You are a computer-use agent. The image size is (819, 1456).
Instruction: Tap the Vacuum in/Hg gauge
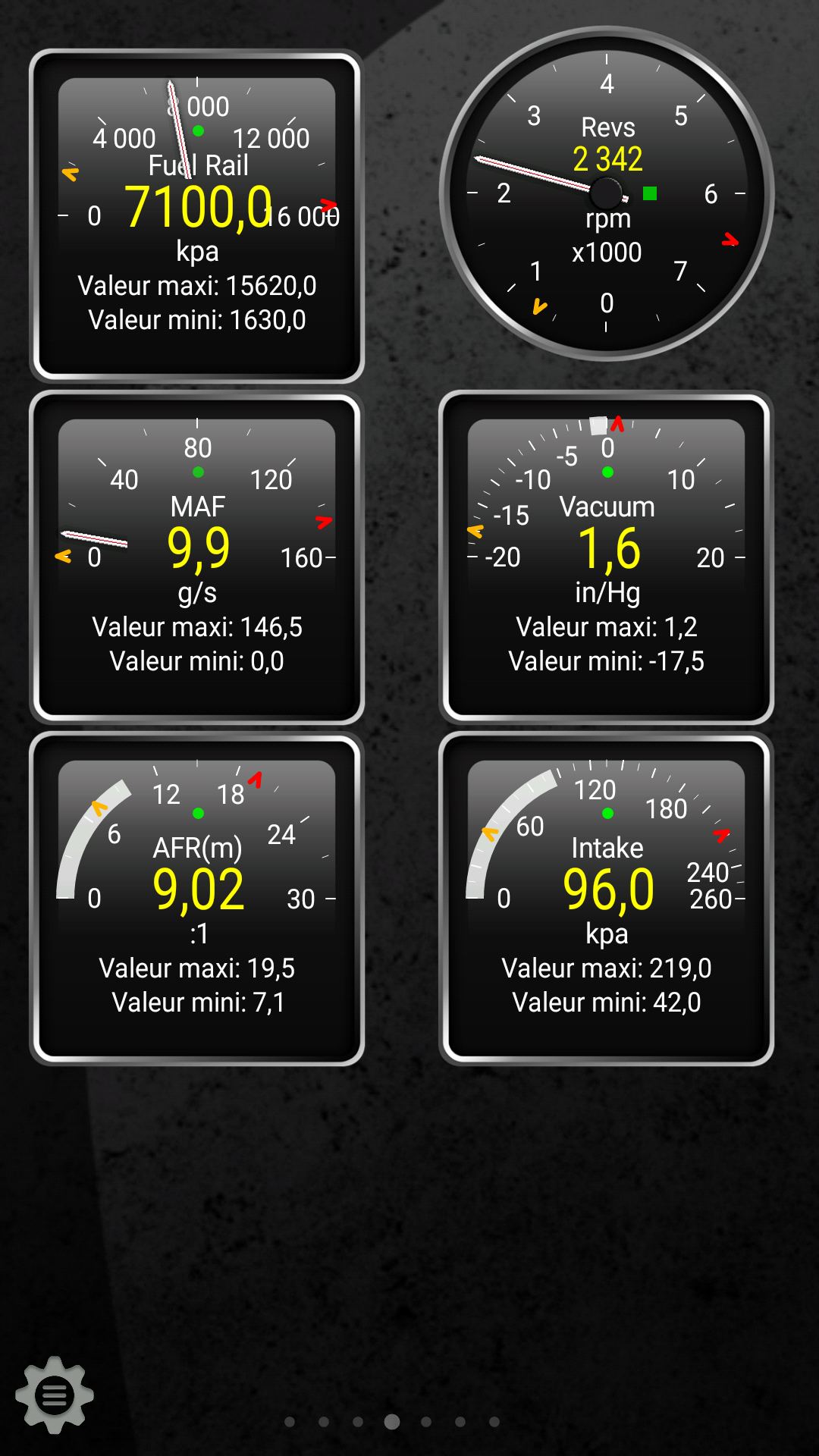tap(607, 558)
